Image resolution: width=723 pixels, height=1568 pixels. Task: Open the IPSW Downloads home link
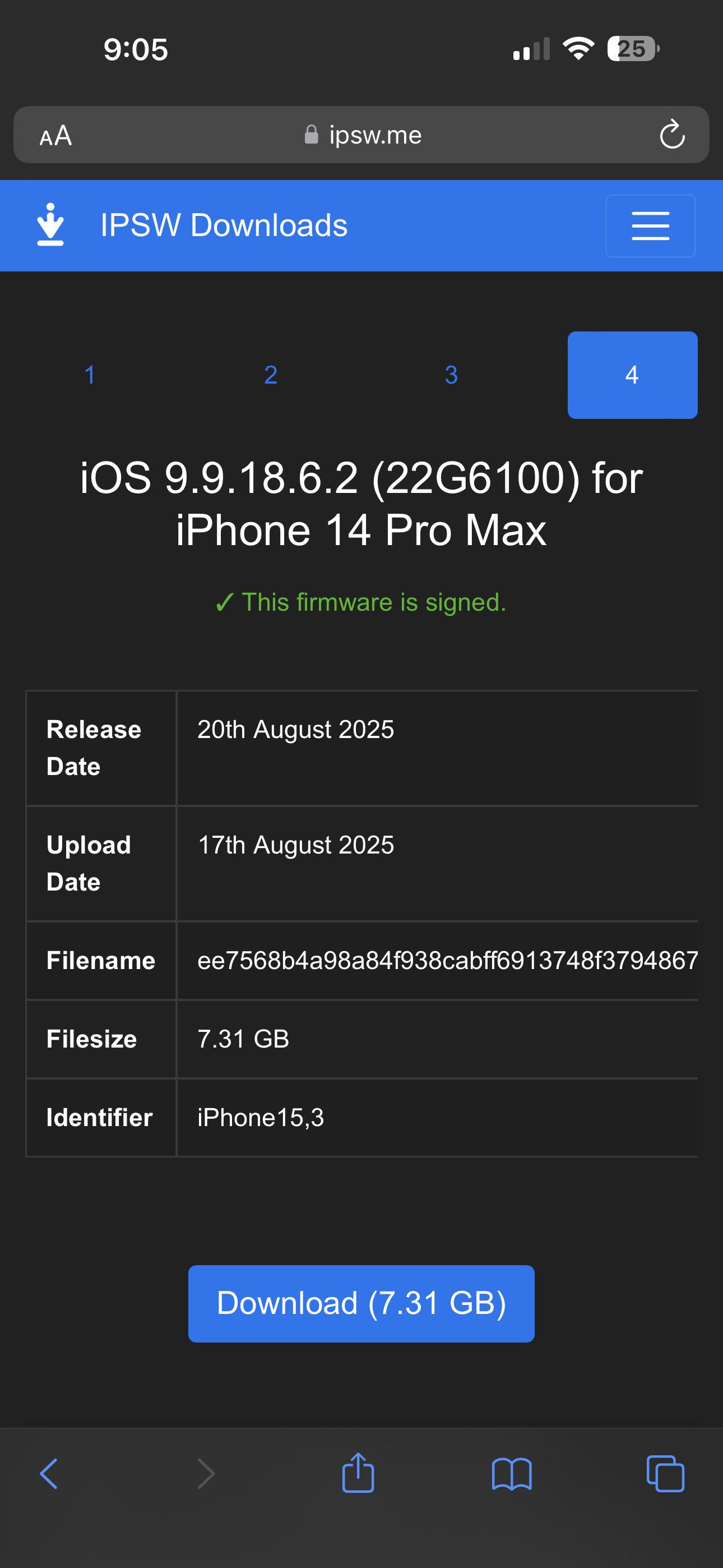click(223, 225)
